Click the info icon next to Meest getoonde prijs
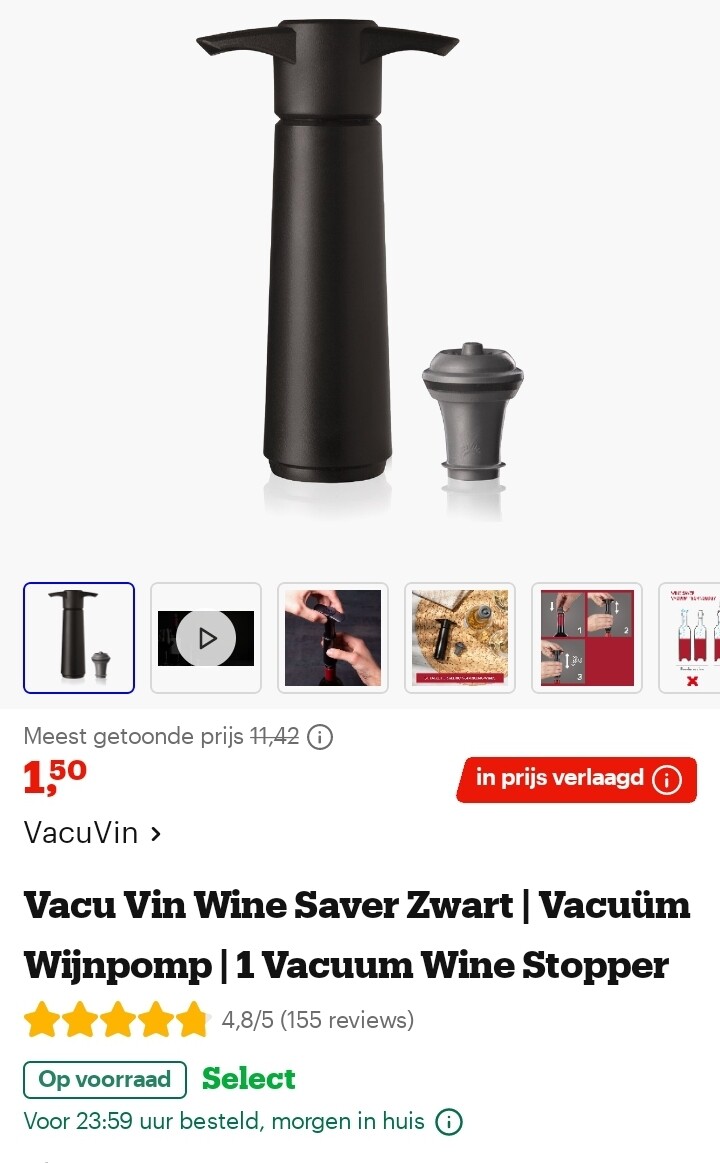Viewport: 720px width, 1163px height. pyautogui.click(x=318, y=737)
